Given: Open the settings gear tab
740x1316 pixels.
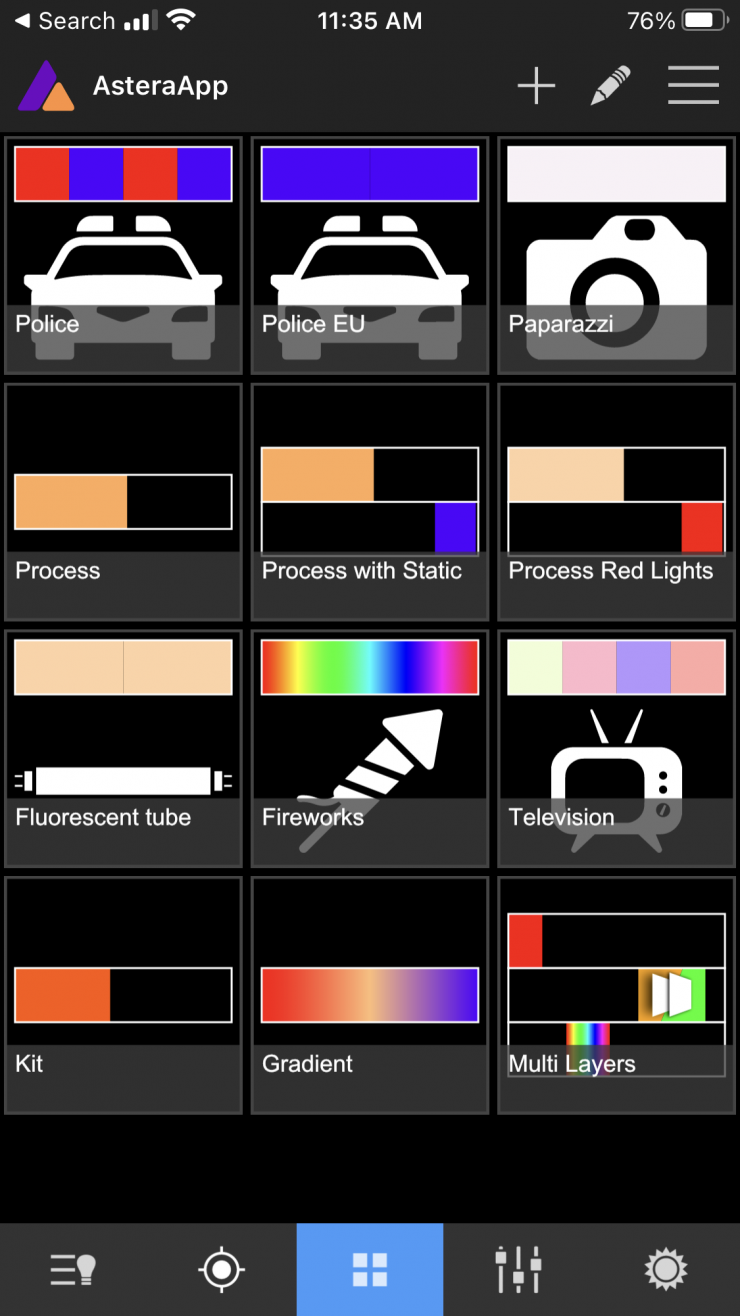Looking at the screenshot, I should [666, 1270].
